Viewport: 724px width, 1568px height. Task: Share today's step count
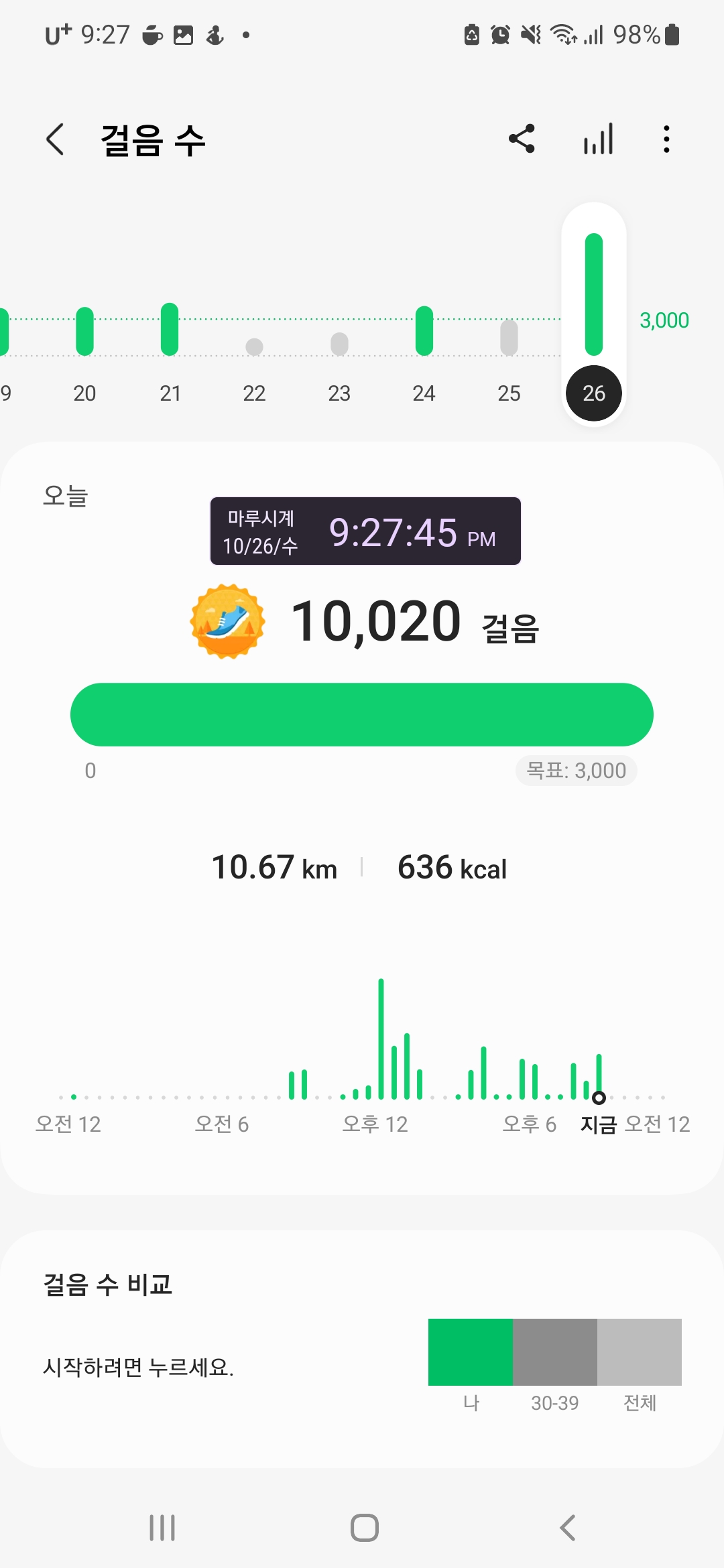pyautogui.click(x=522, y=139)
